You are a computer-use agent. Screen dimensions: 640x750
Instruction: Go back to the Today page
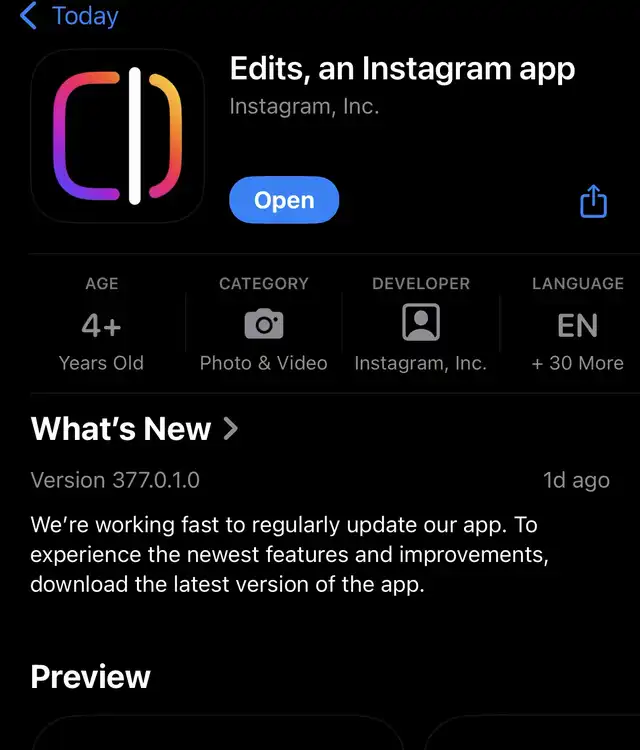pyautogui.click(x=68, y=16)
